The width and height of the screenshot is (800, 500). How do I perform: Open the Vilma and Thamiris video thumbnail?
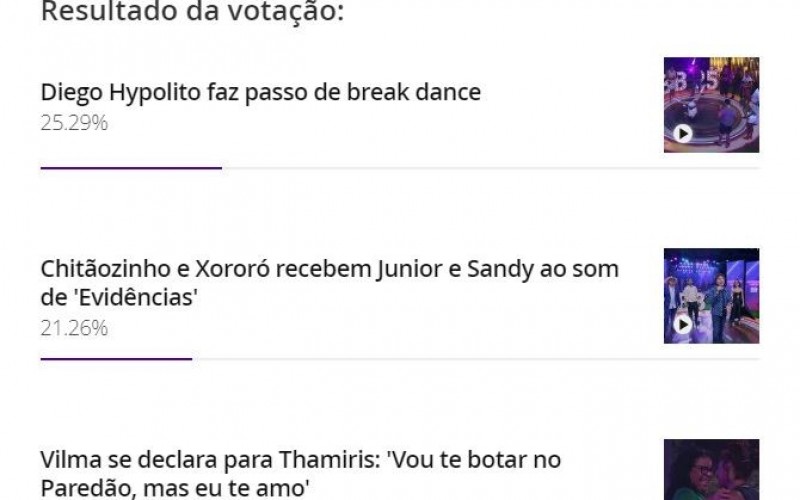(x=711, y=470)
